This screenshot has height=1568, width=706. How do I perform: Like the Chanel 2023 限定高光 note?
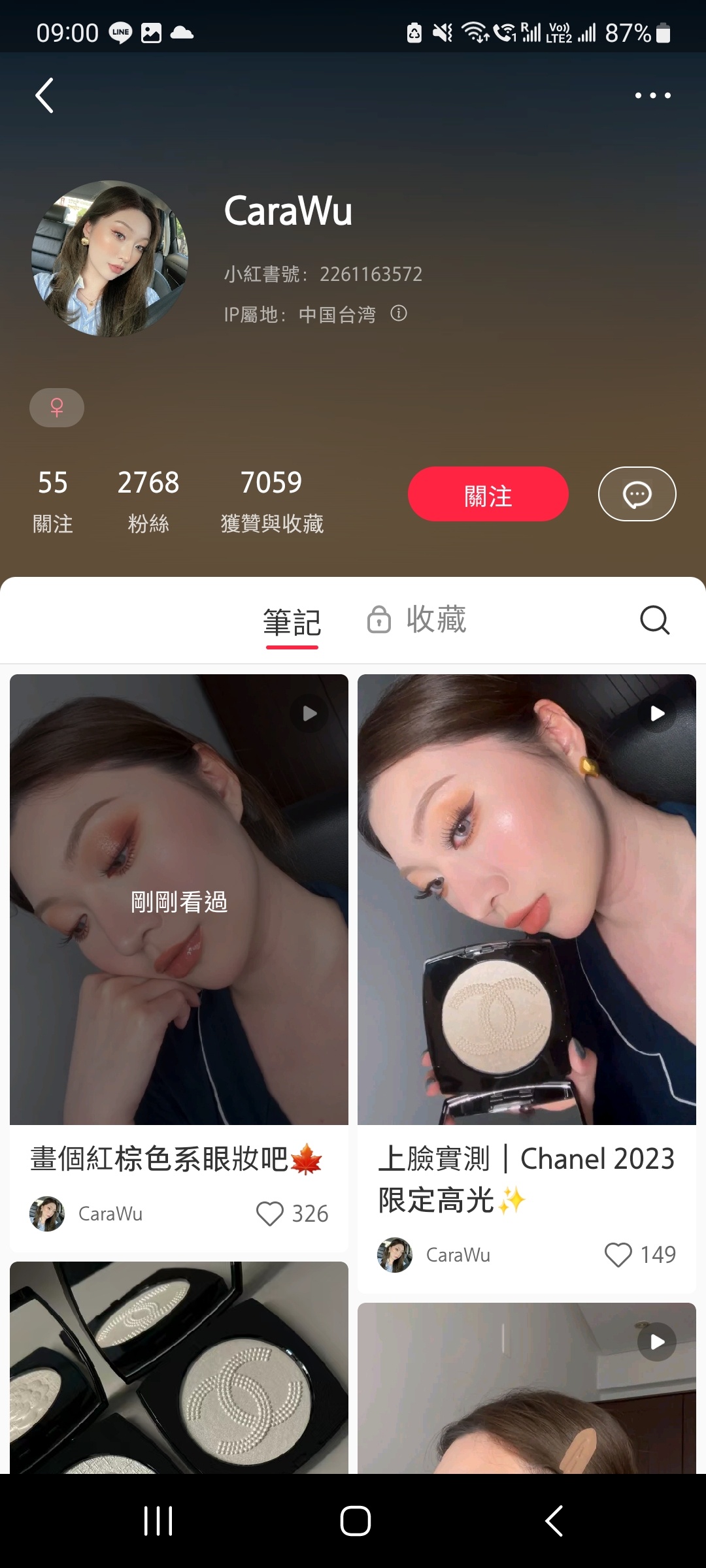(x=618, y=1254)
